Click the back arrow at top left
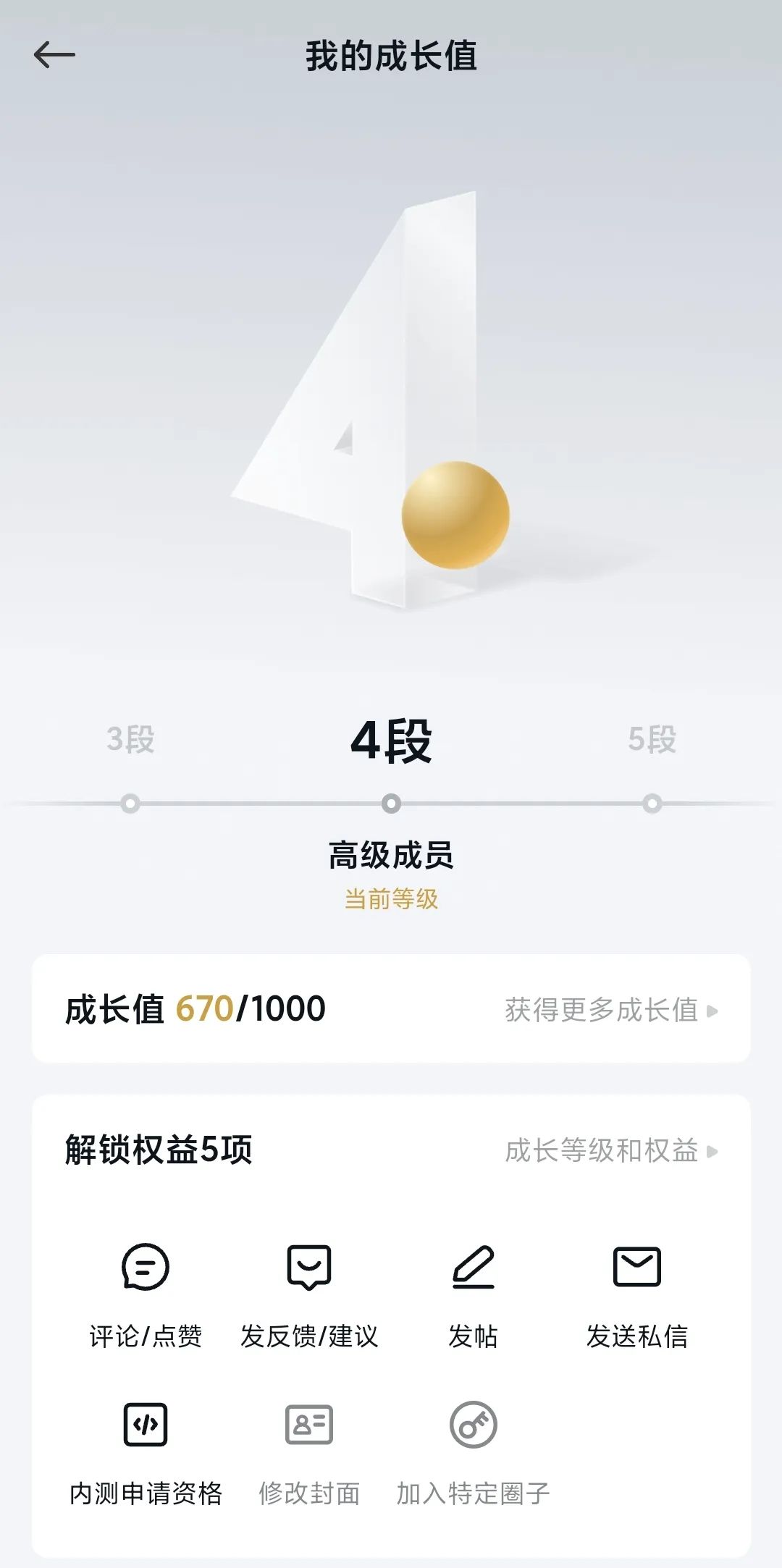Viewport: 782px width, 1568px height. [54, 54]
